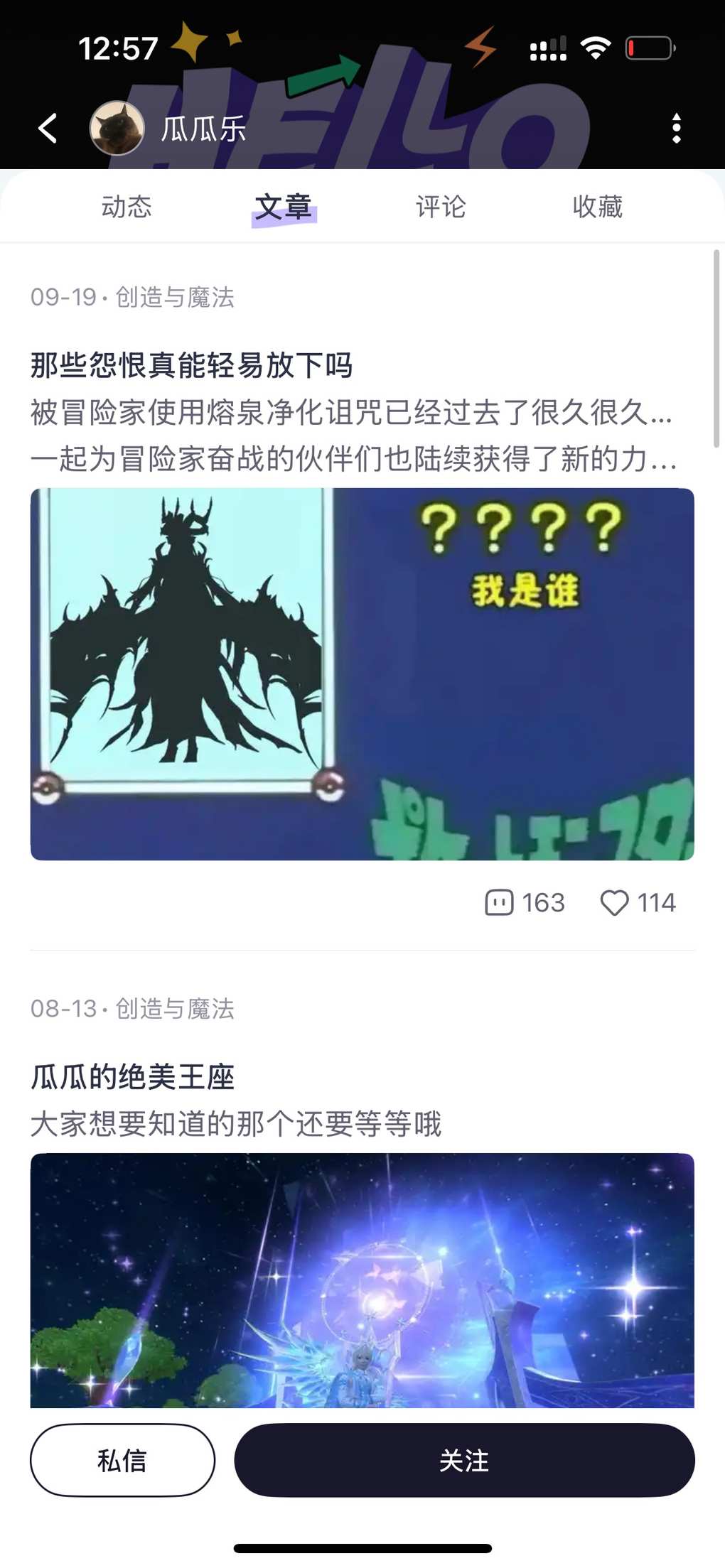The height and width of the screenshot is (1568, 725).
Task: Go back using the back arrow
Action: 48,129
